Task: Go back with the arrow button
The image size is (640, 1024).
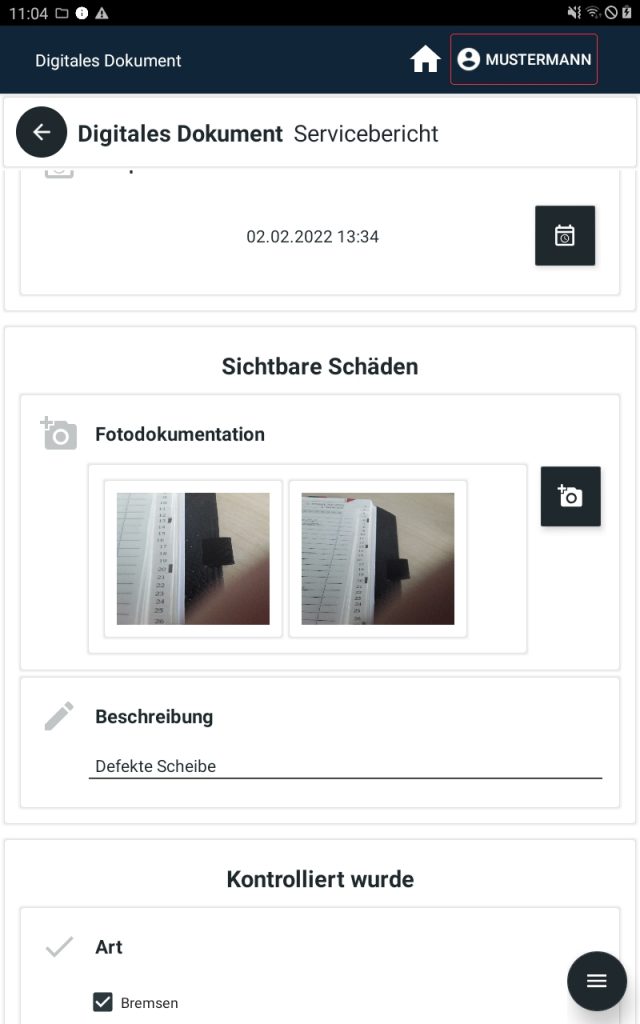Action: click(x=42, y=133)
